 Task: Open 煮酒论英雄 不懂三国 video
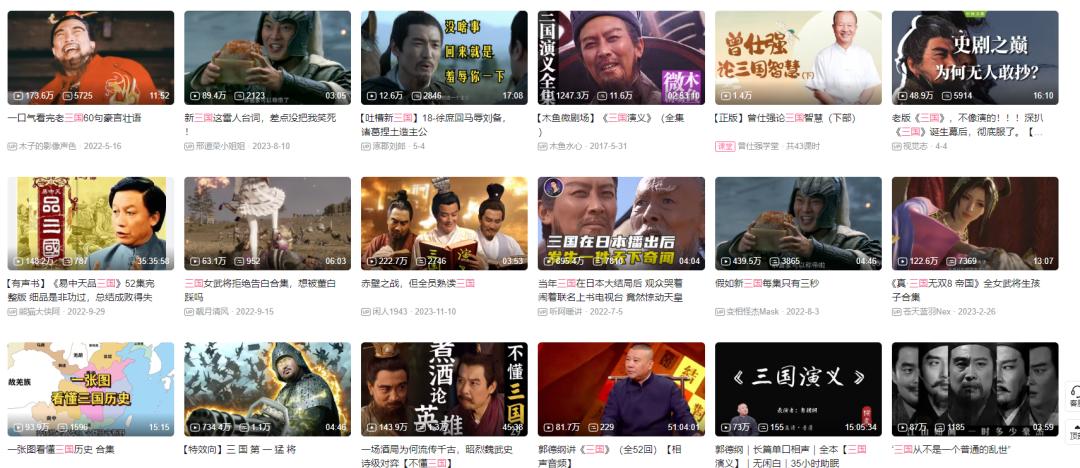[444, 389]
